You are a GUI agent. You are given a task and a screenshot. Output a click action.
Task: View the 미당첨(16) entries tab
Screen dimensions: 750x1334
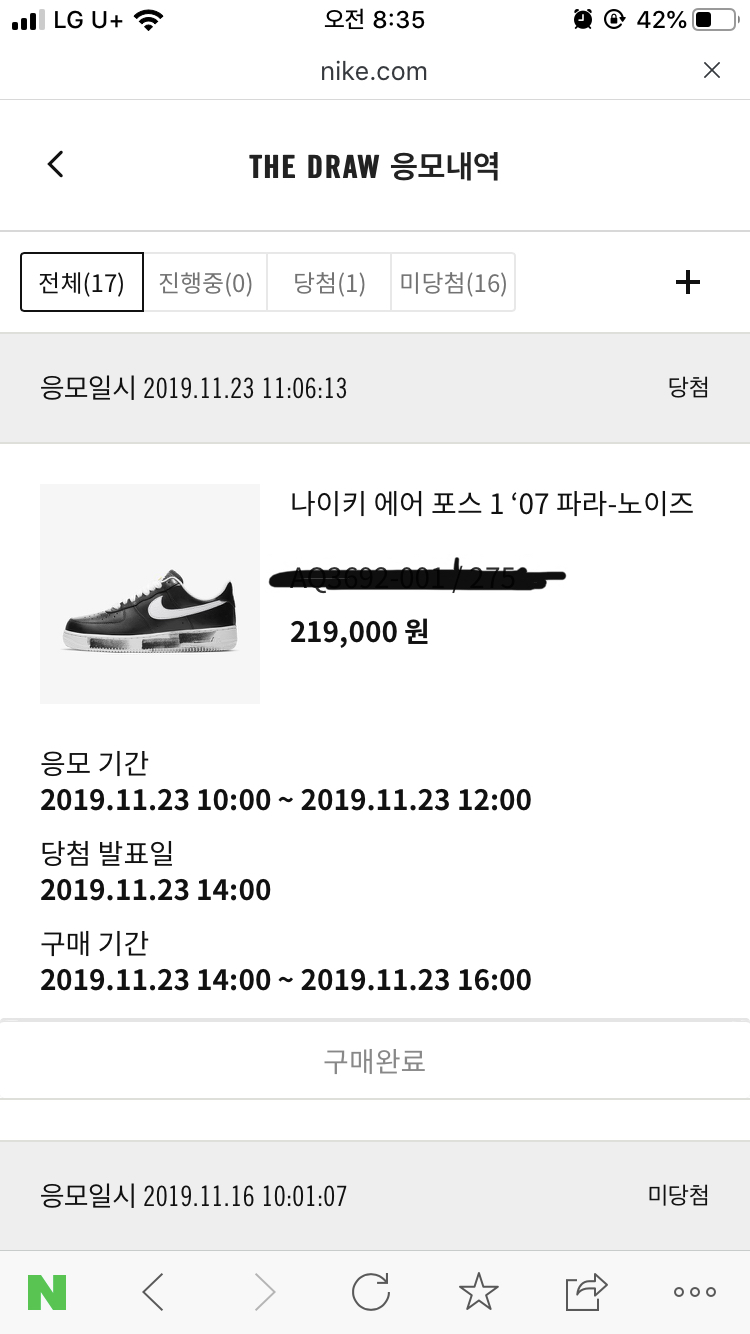[453, 283]
